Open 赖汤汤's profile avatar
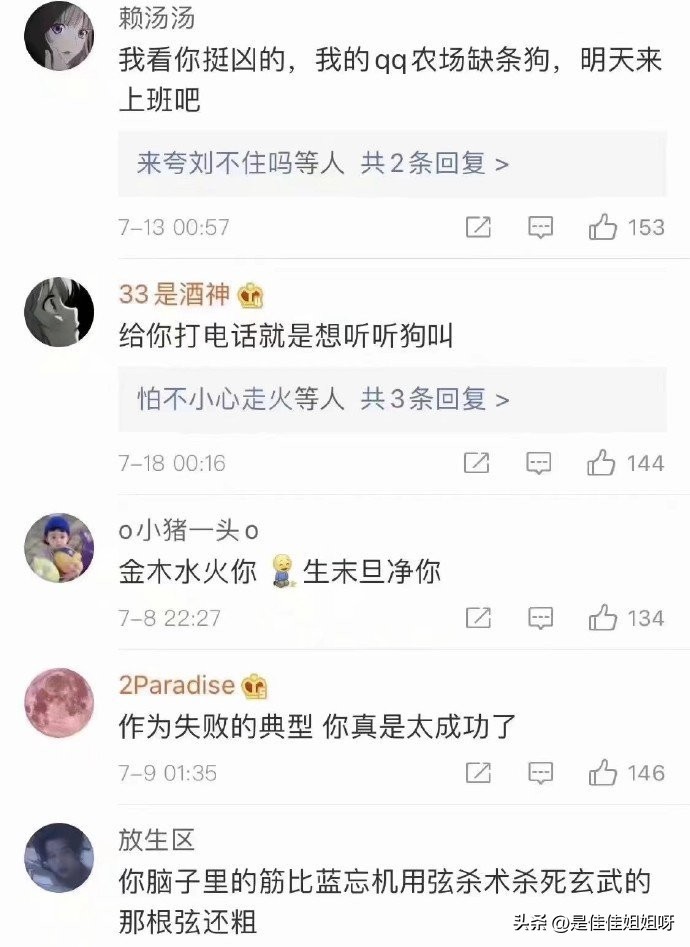The image size is (690, 947). [58, 37]
